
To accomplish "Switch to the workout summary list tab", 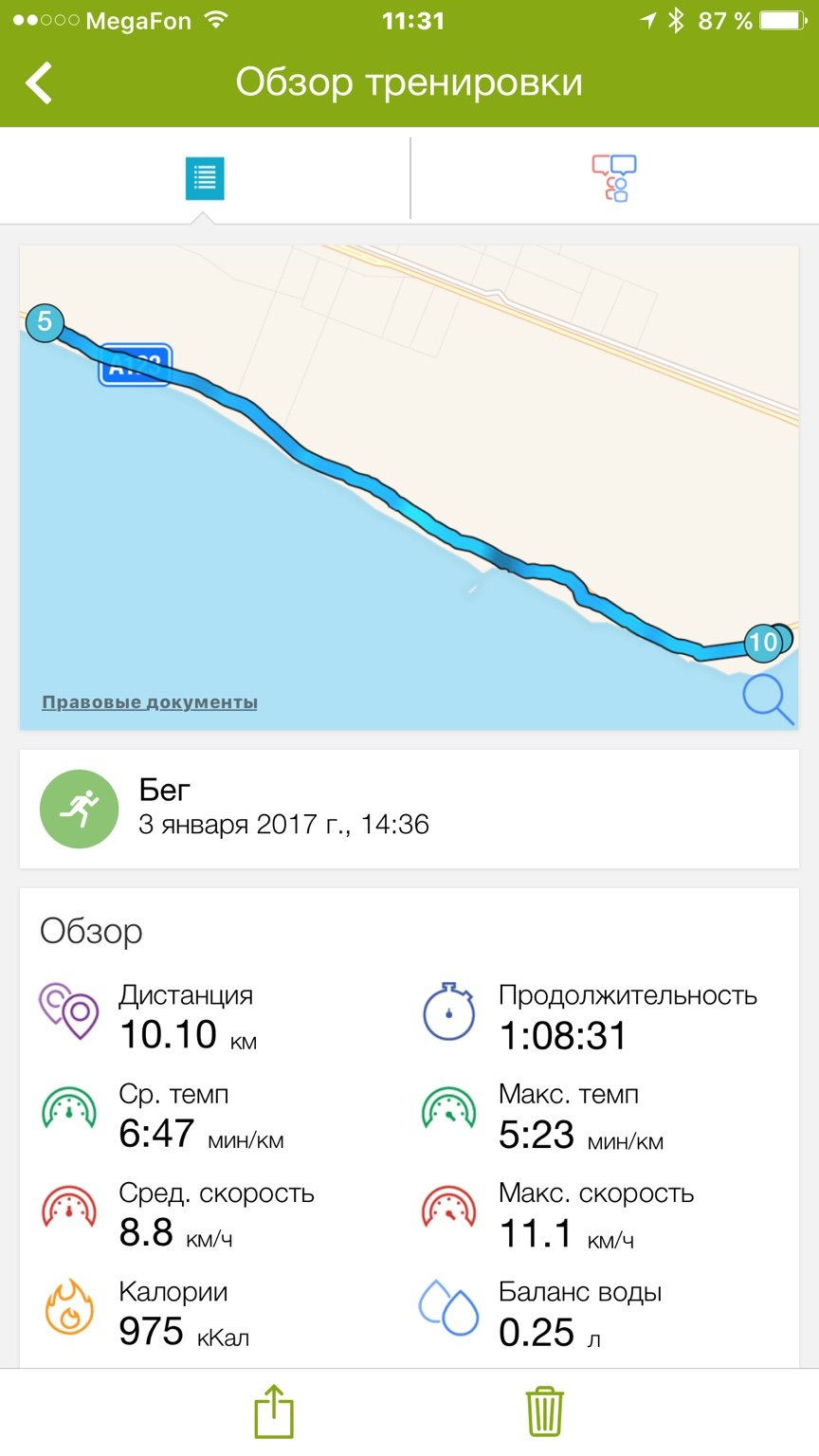I will coord(205,178).
